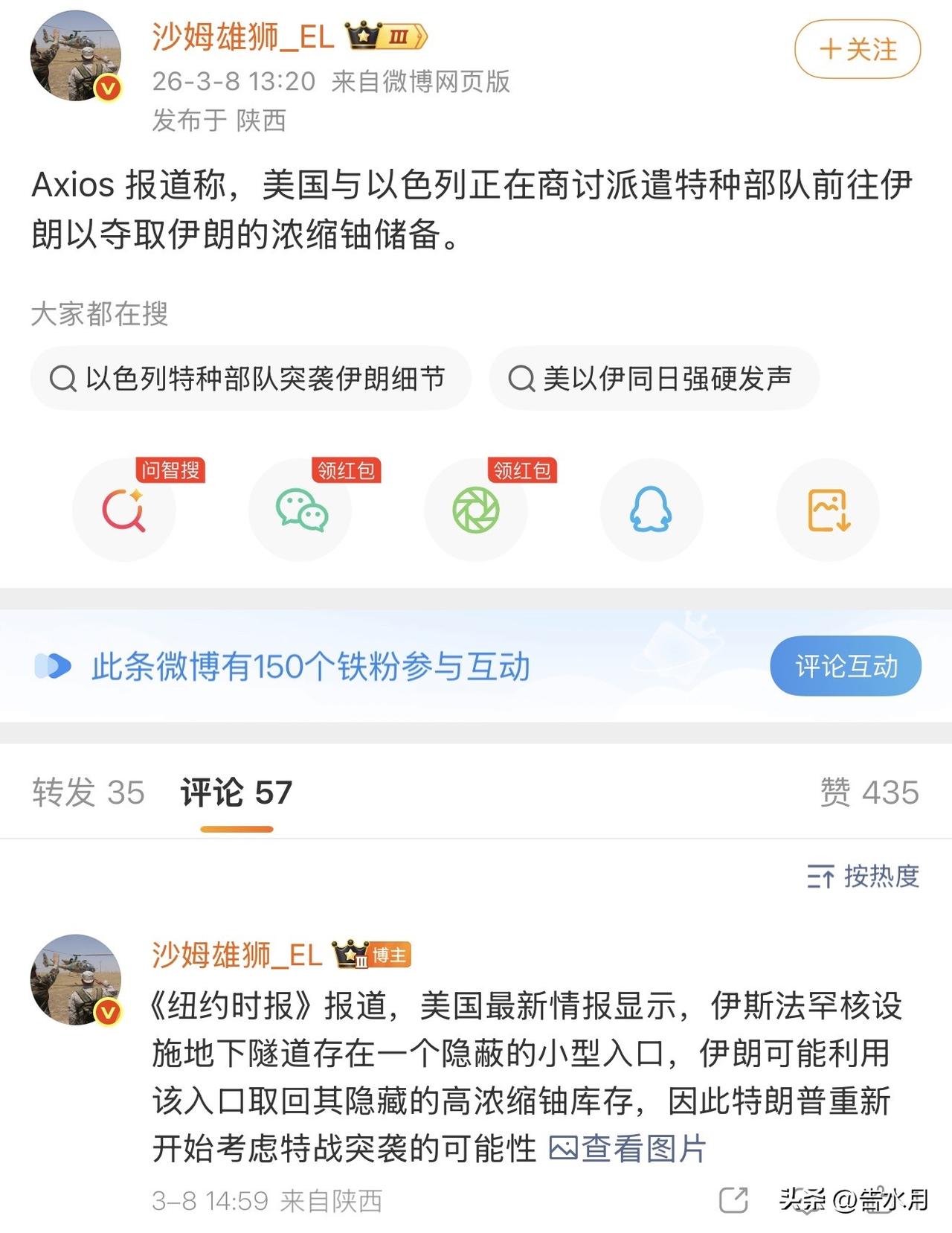The width and height of the screenshot is (952, 1233).
Task: Search 以色列特种部队突袭伊朗细节 suggestion
Action: click(x=253, y=378)
